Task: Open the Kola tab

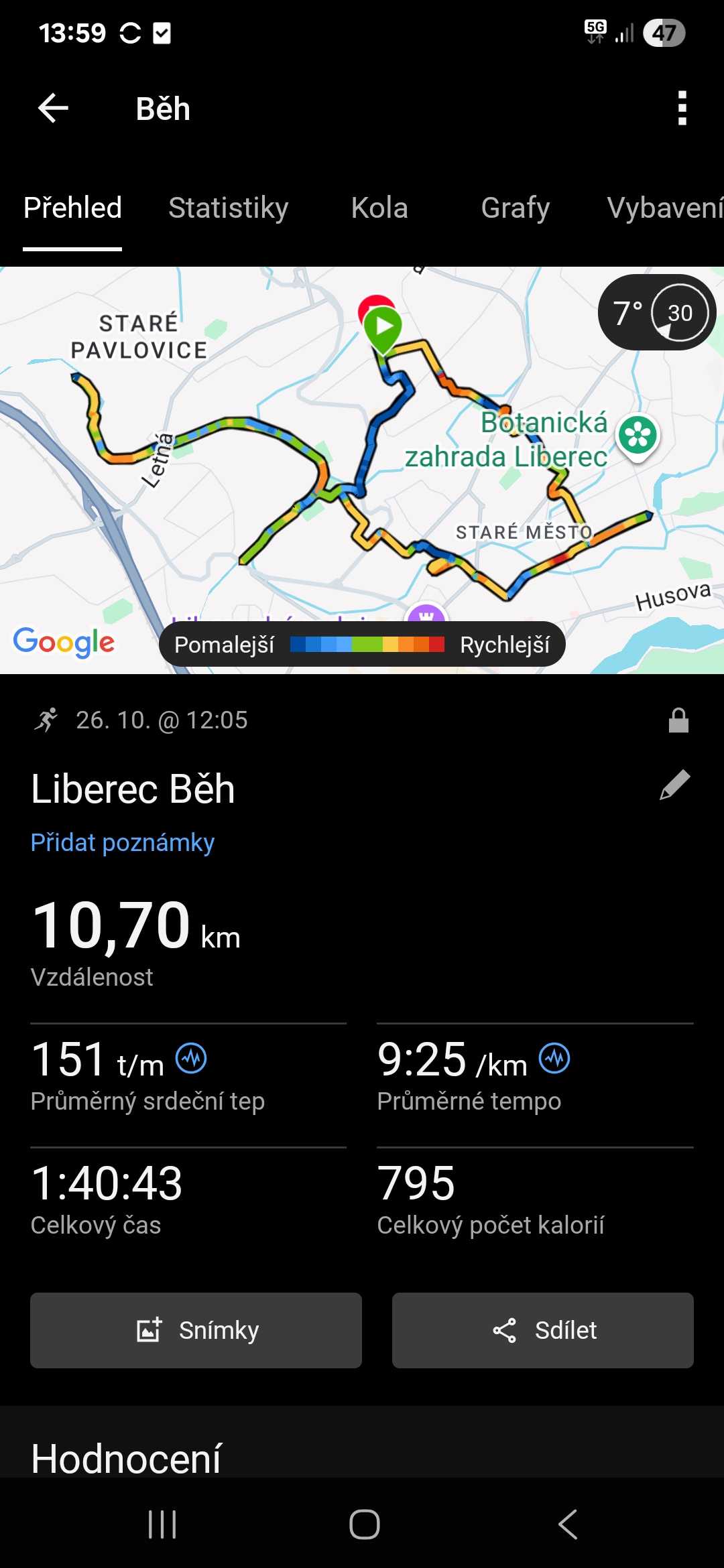Action: 379,208
